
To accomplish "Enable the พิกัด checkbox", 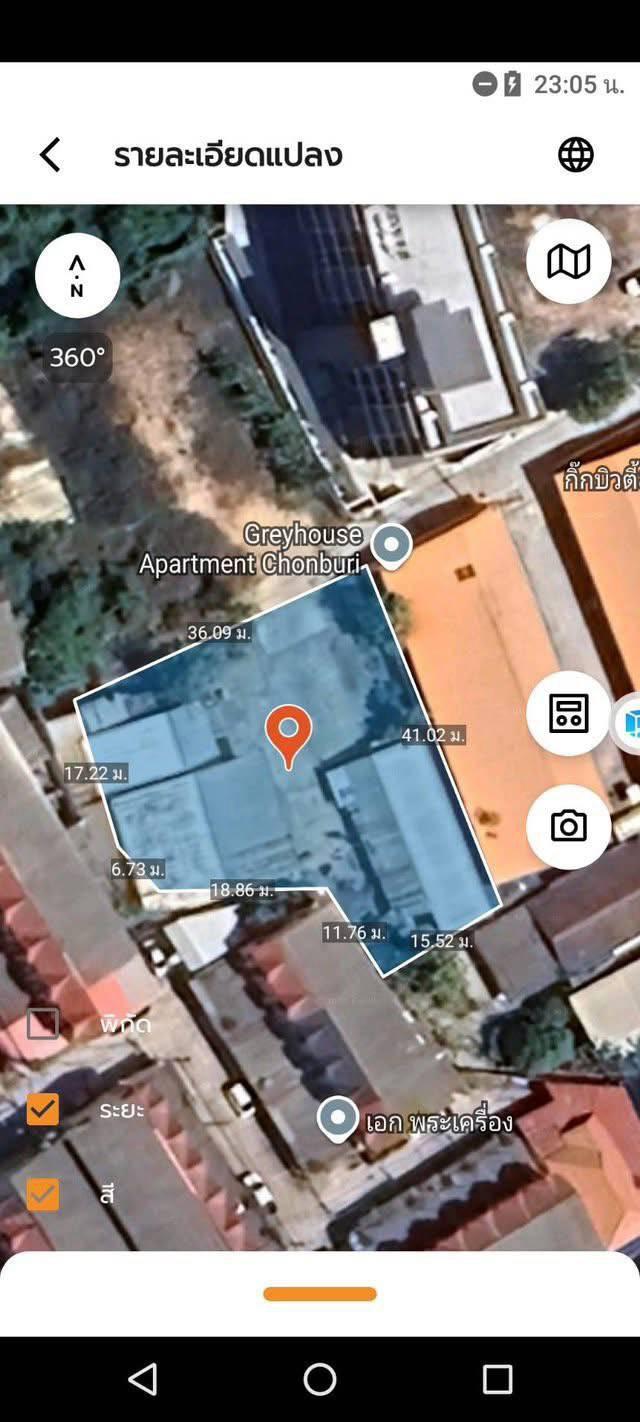I will click(x=43, y=1024).
